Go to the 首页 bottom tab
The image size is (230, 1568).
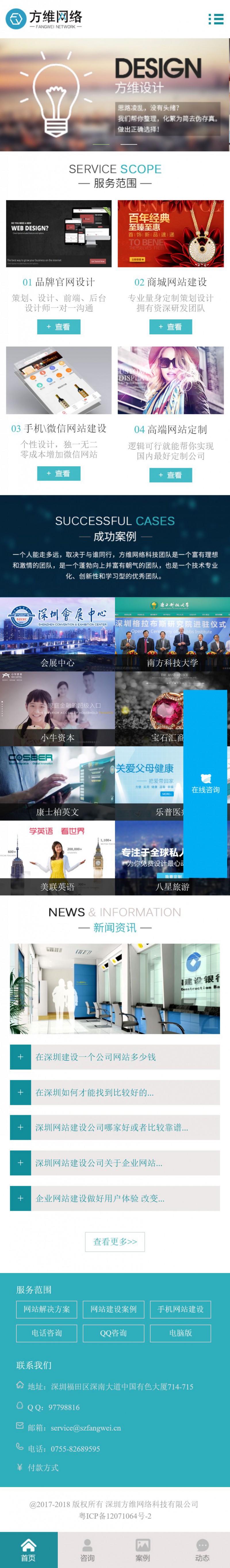click(x=29, y=1550)
